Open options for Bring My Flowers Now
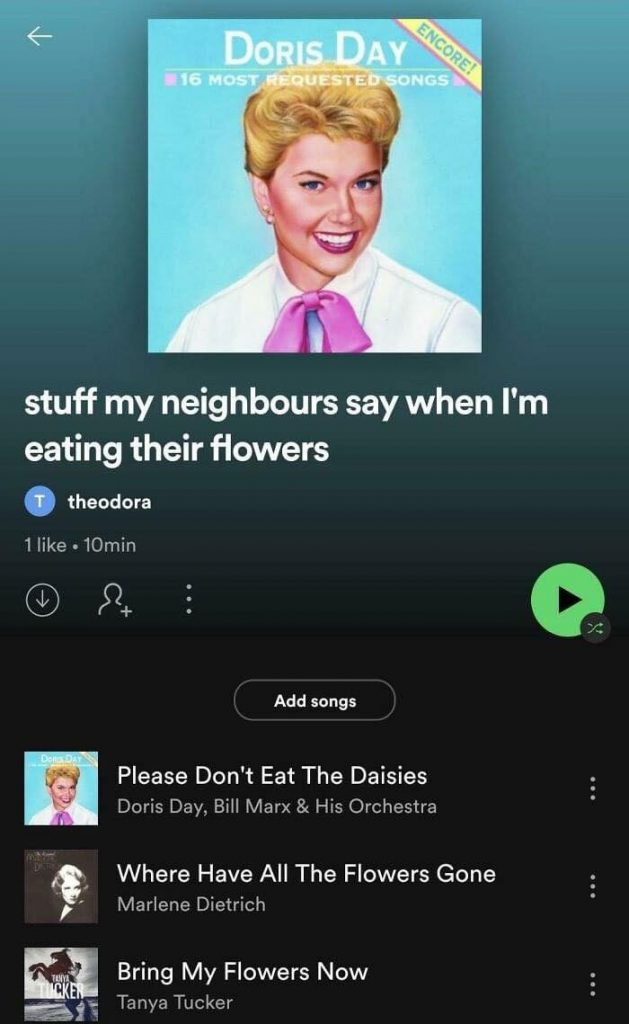The image size is (629, 1024). 593,984
